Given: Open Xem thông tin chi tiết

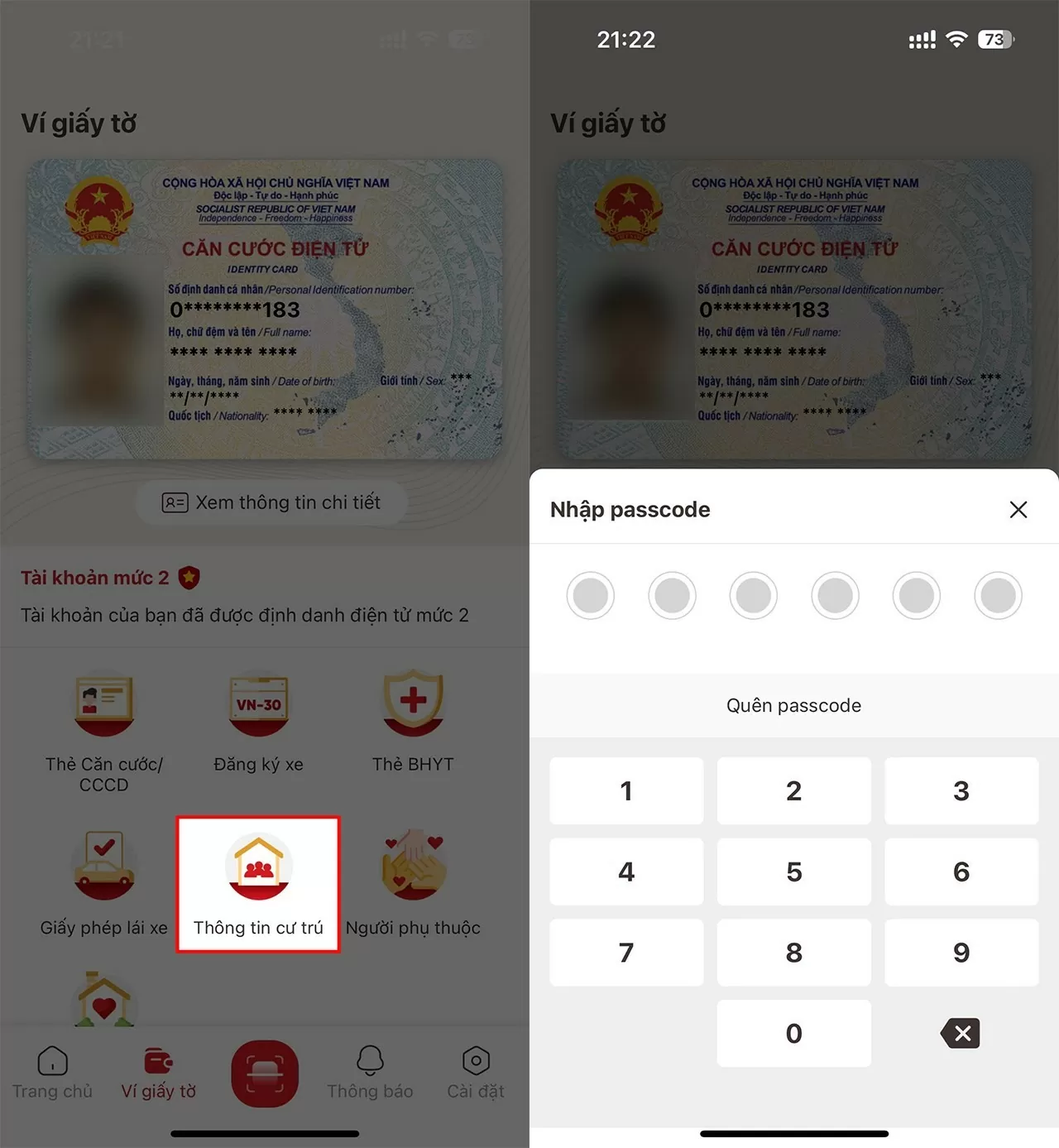Looking at the screenshot, I should pos(271,502).
